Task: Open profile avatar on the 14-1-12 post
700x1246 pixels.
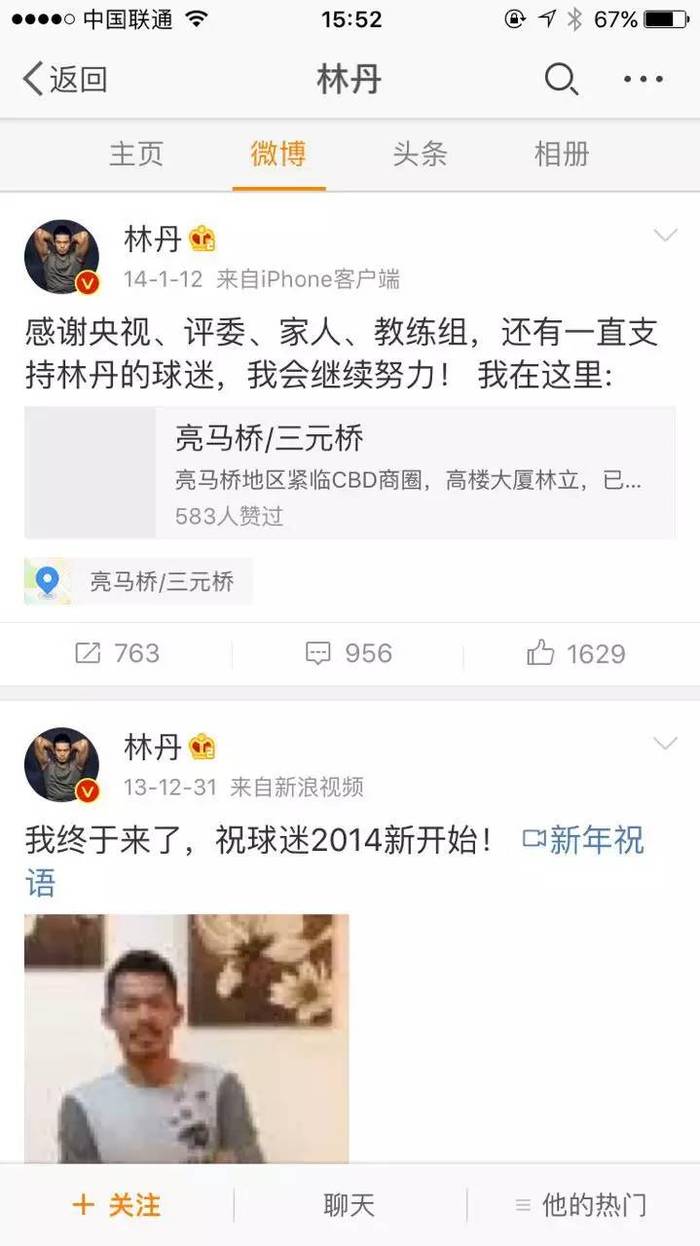Action: tap(62, 257)
